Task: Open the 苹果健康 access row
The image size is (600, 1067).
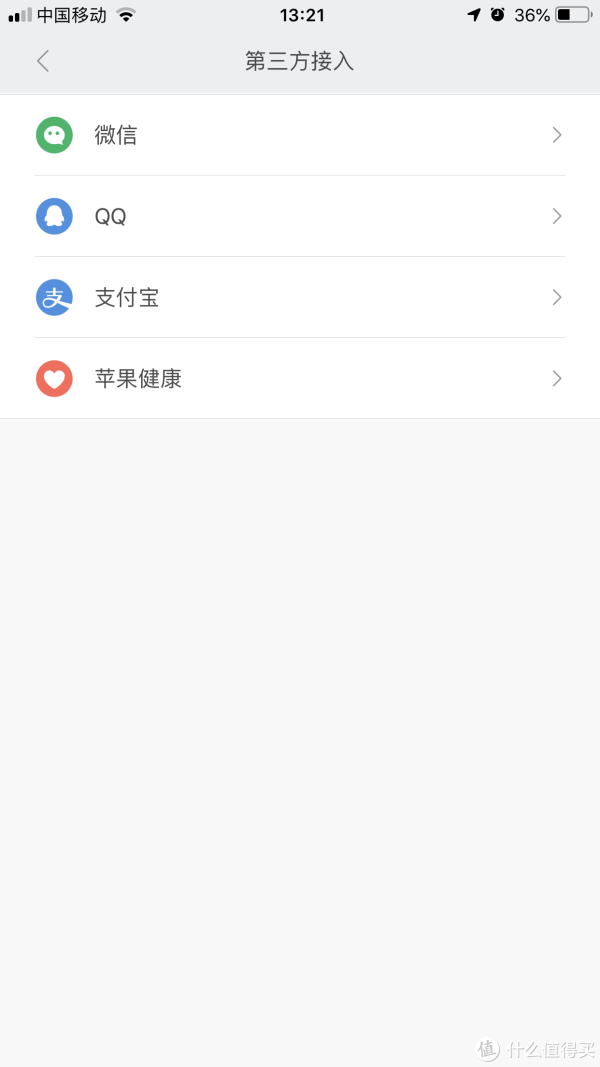Action: click(x=300, y=378)
